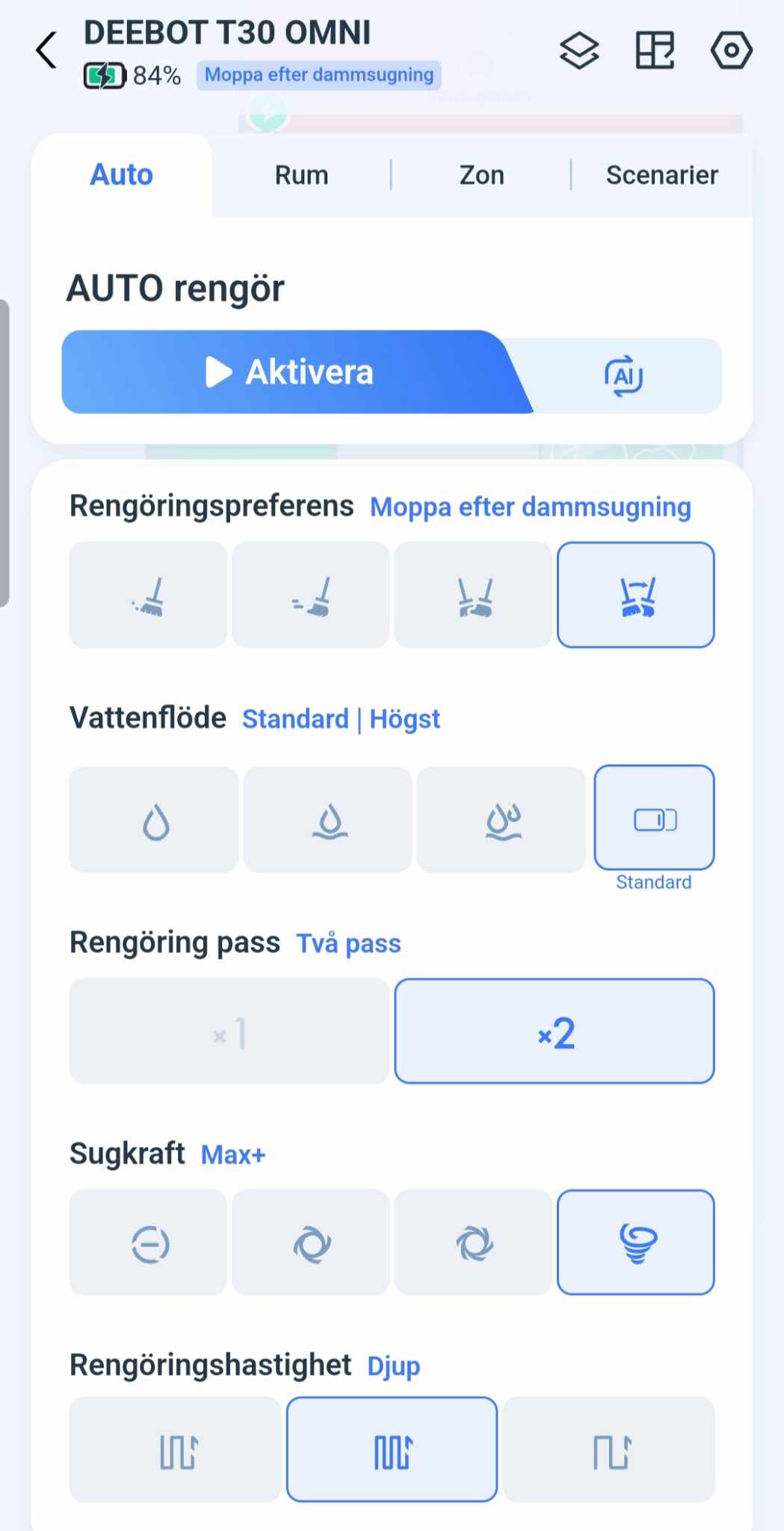
Task: Enable the AI cleaning mode button
Action: tap(623, 375)
